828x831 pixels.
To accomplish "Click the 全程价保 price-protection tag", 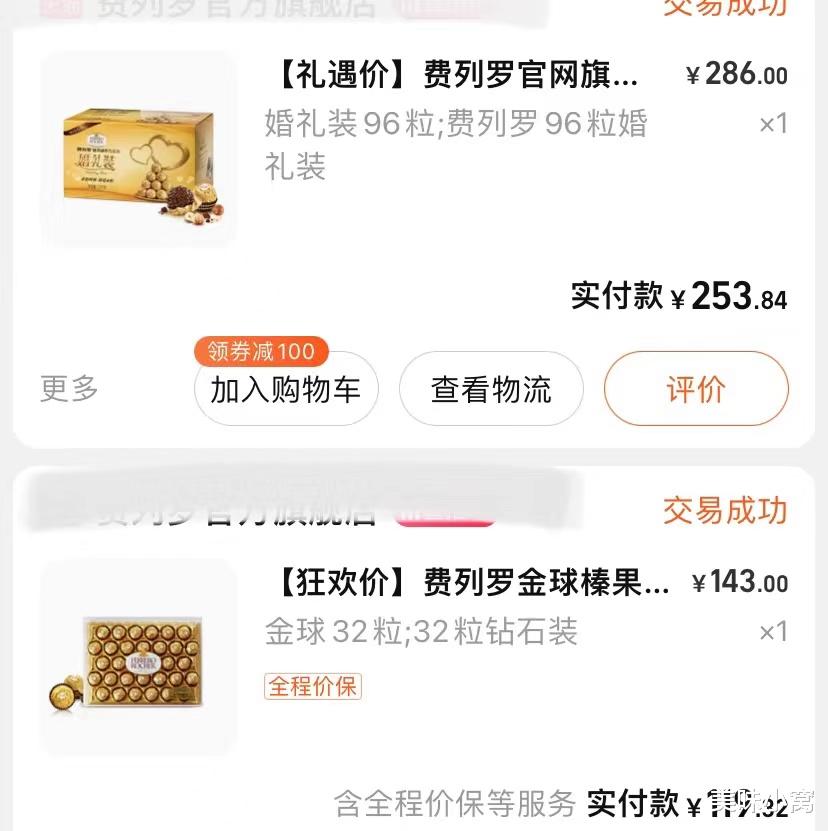I will (x=313, y=687).
